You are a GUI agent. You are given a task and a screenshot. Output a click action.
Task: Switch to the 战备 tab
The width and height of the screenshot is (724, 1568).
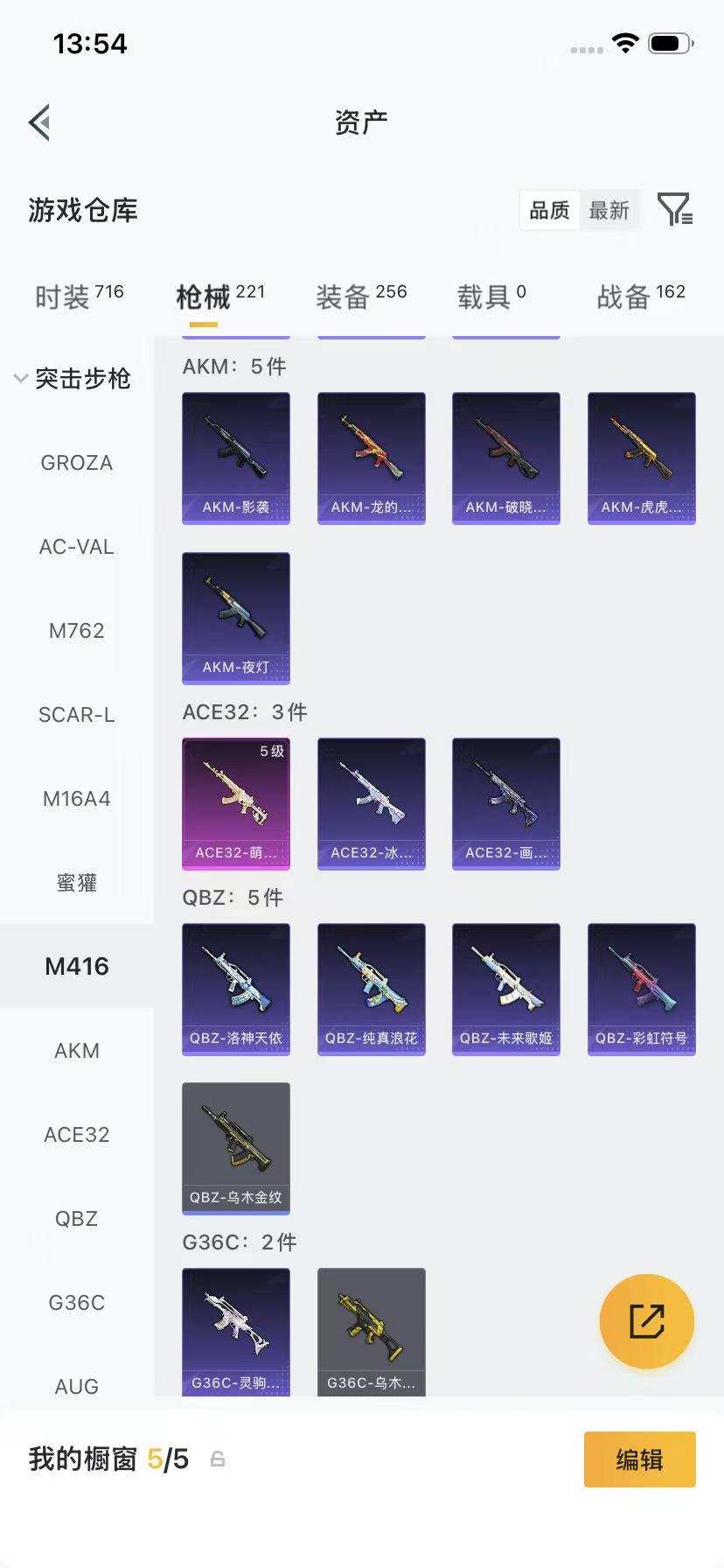tap(641, 297)
